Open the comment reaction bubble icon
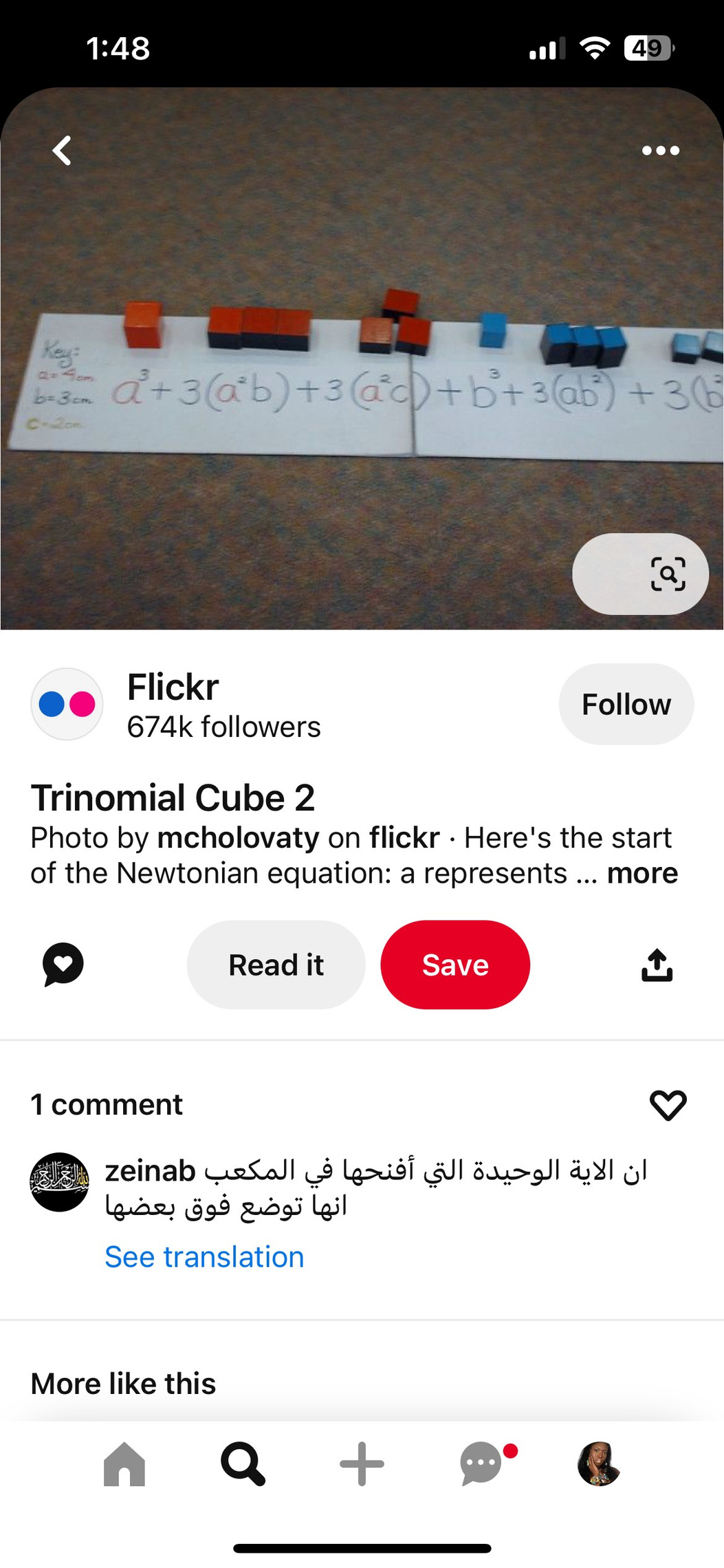The width and height of the screenshot is (724, 1568). pyautogui.click(x=63, y=965)
